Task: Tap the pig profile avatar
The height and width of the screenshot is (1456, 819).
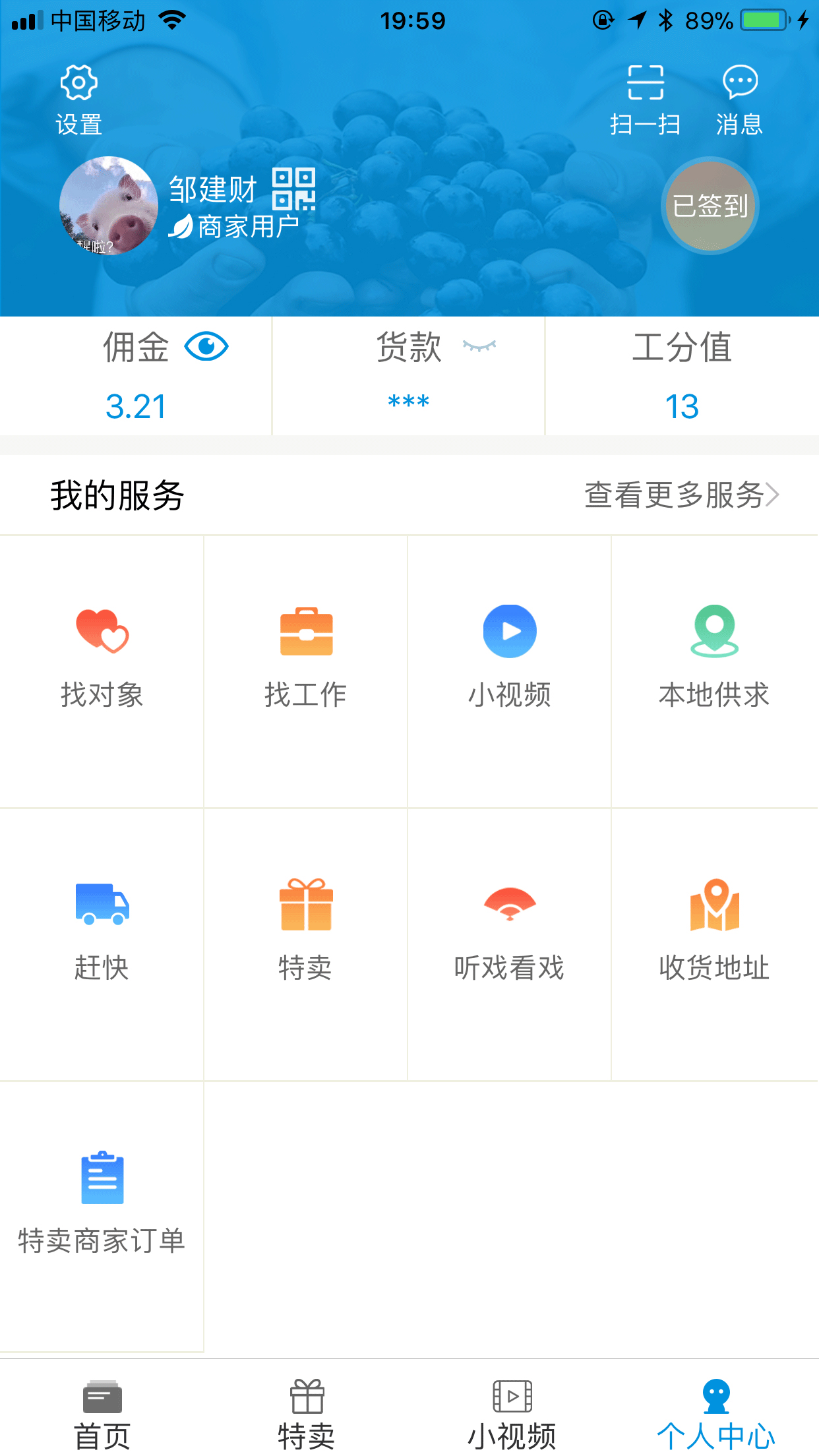Action: (109, 206)
